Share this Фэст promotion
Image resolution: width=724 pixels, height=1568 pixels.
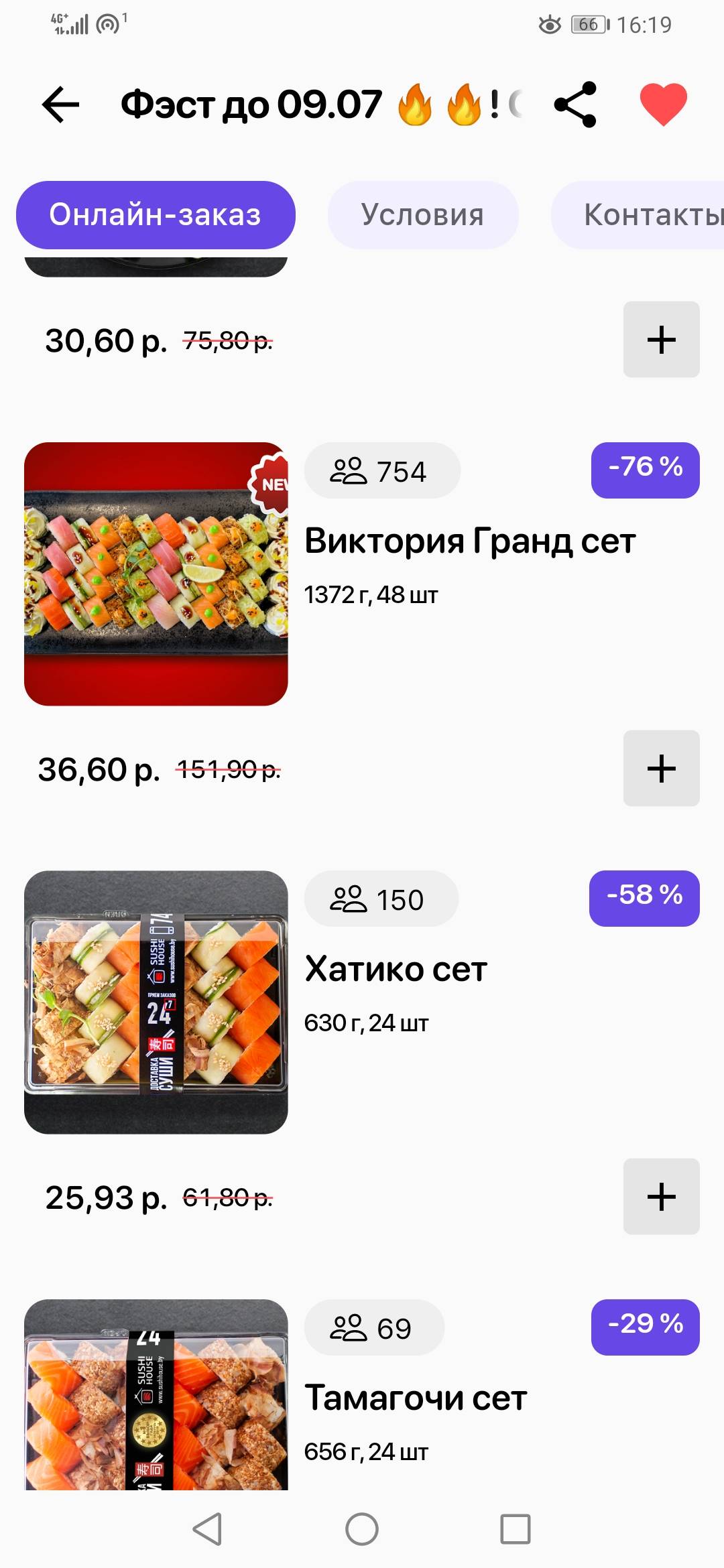coord(575,105)
